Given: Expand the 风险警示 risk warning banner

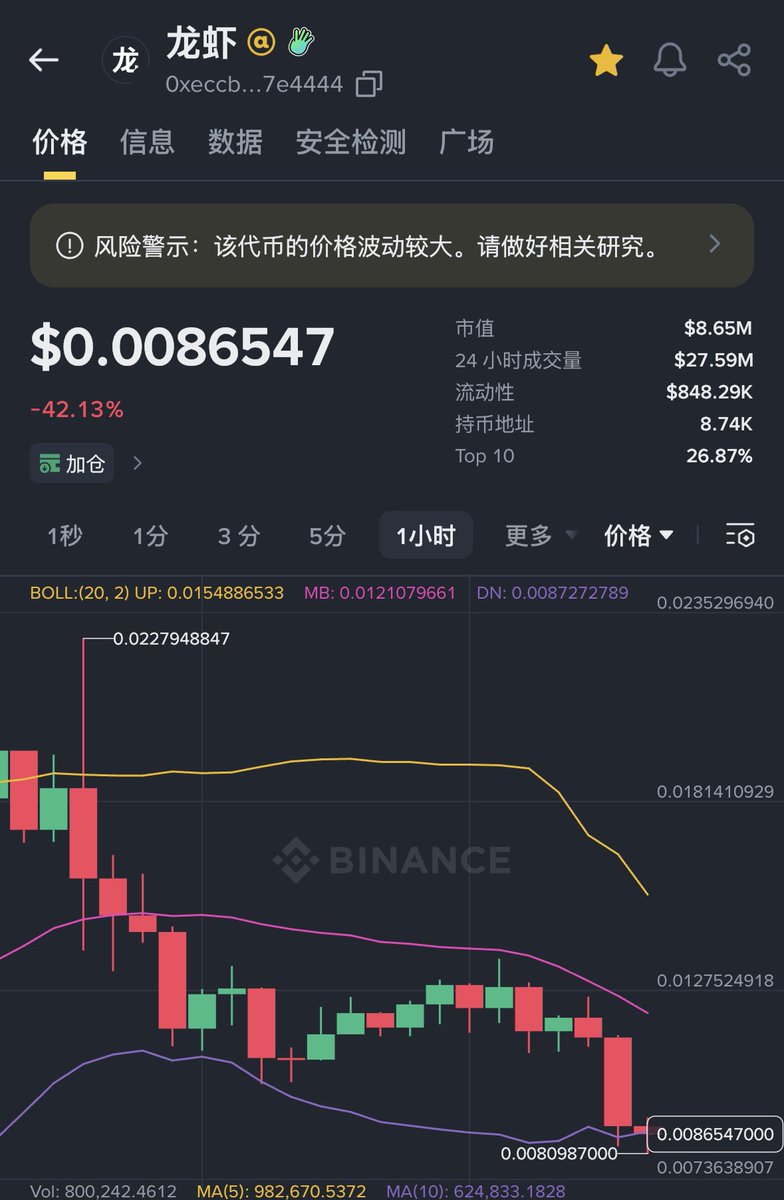Looking at the screenshot, I should [714, 244].
